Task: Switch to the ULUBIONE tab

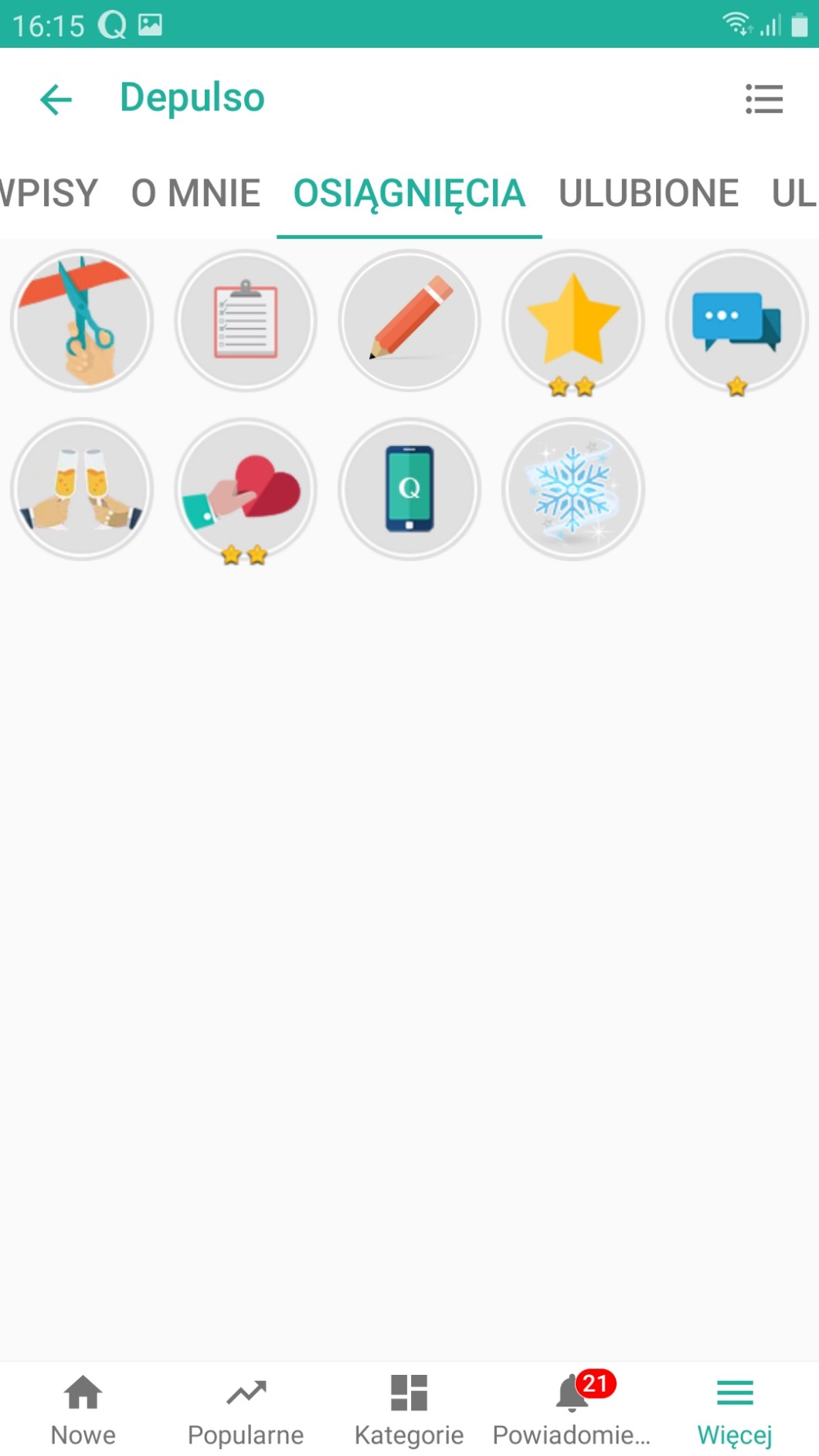Action: [x=648, y=193]
